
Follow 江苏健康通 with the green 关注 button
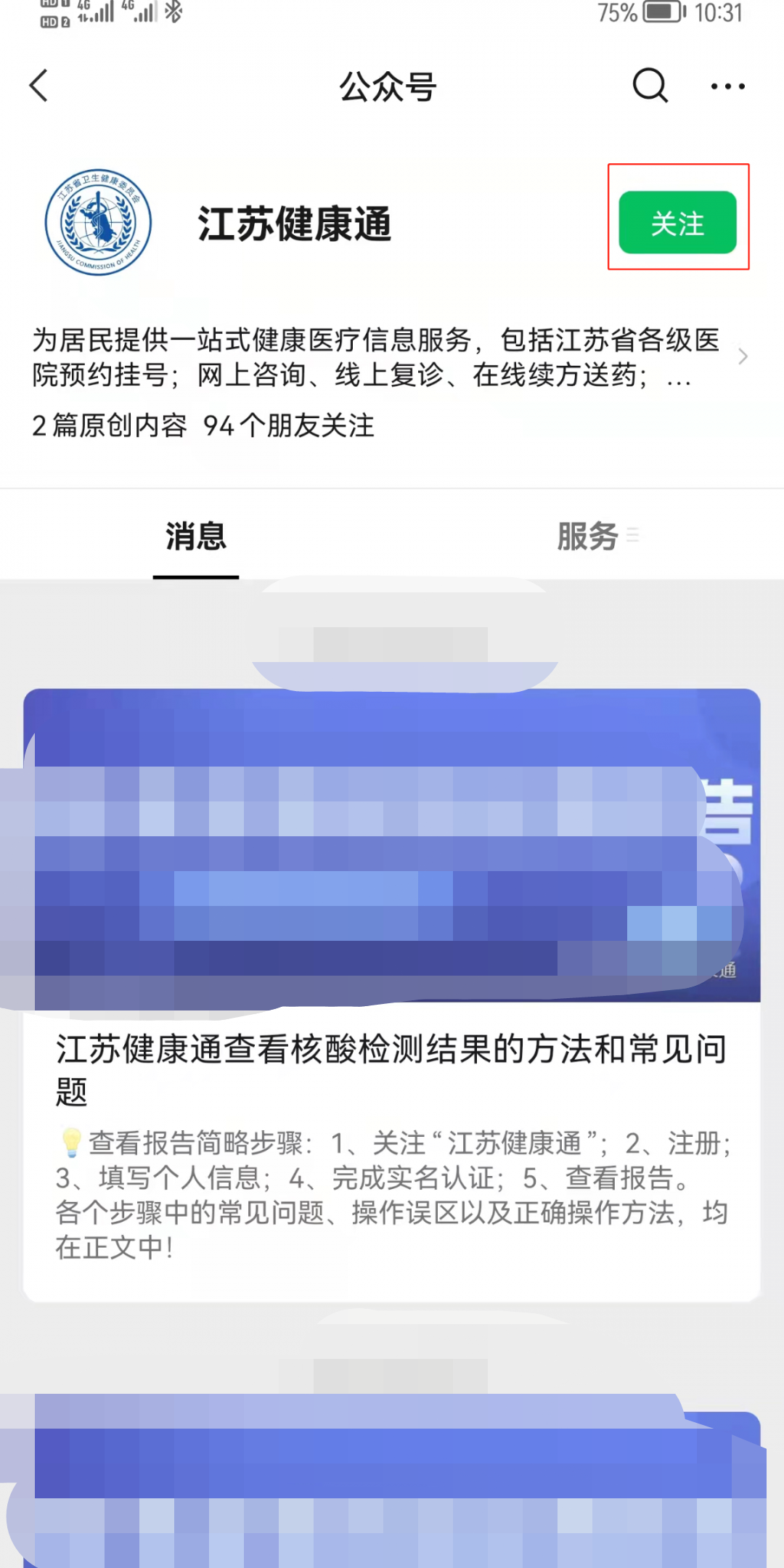[677, 223]
